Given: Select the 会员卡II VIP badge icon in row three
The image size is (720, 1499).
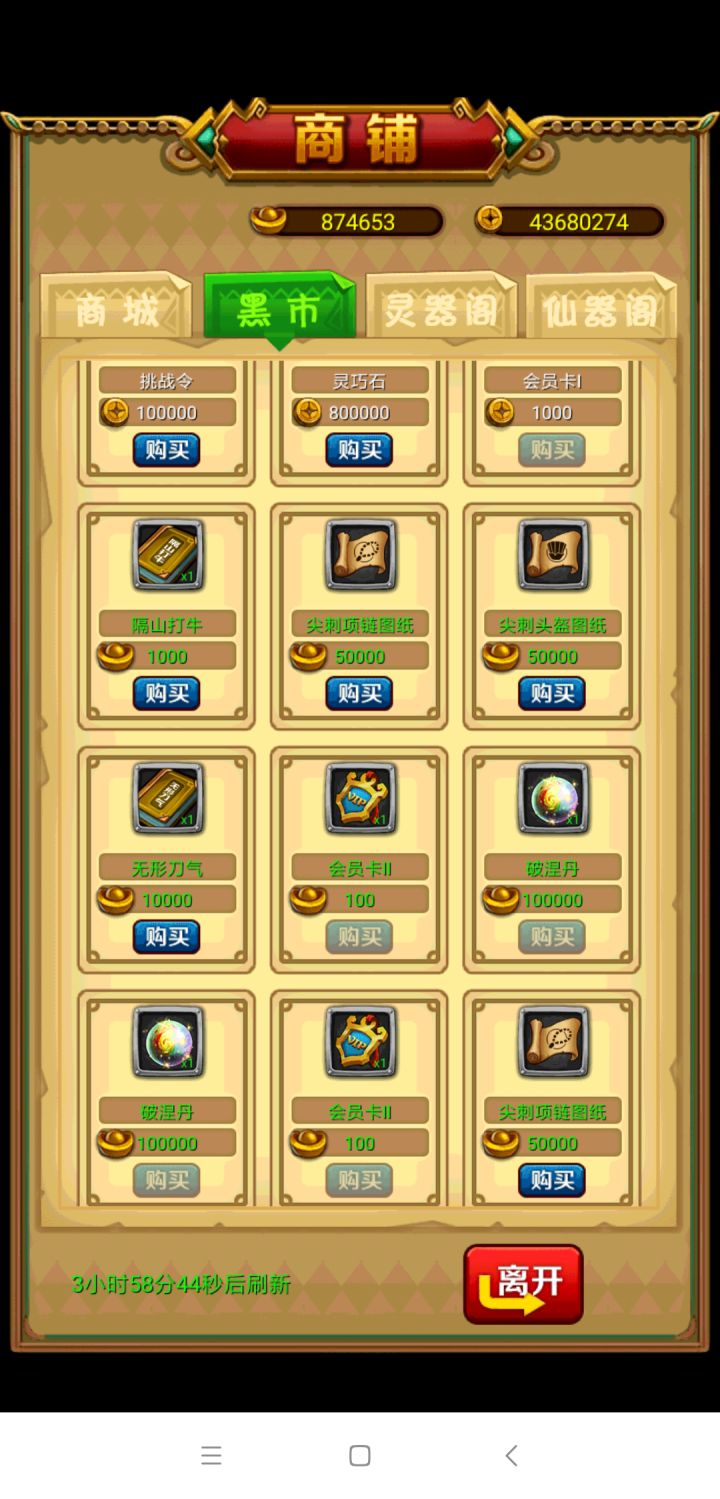Looking at the screenshot, I should 358,797.
